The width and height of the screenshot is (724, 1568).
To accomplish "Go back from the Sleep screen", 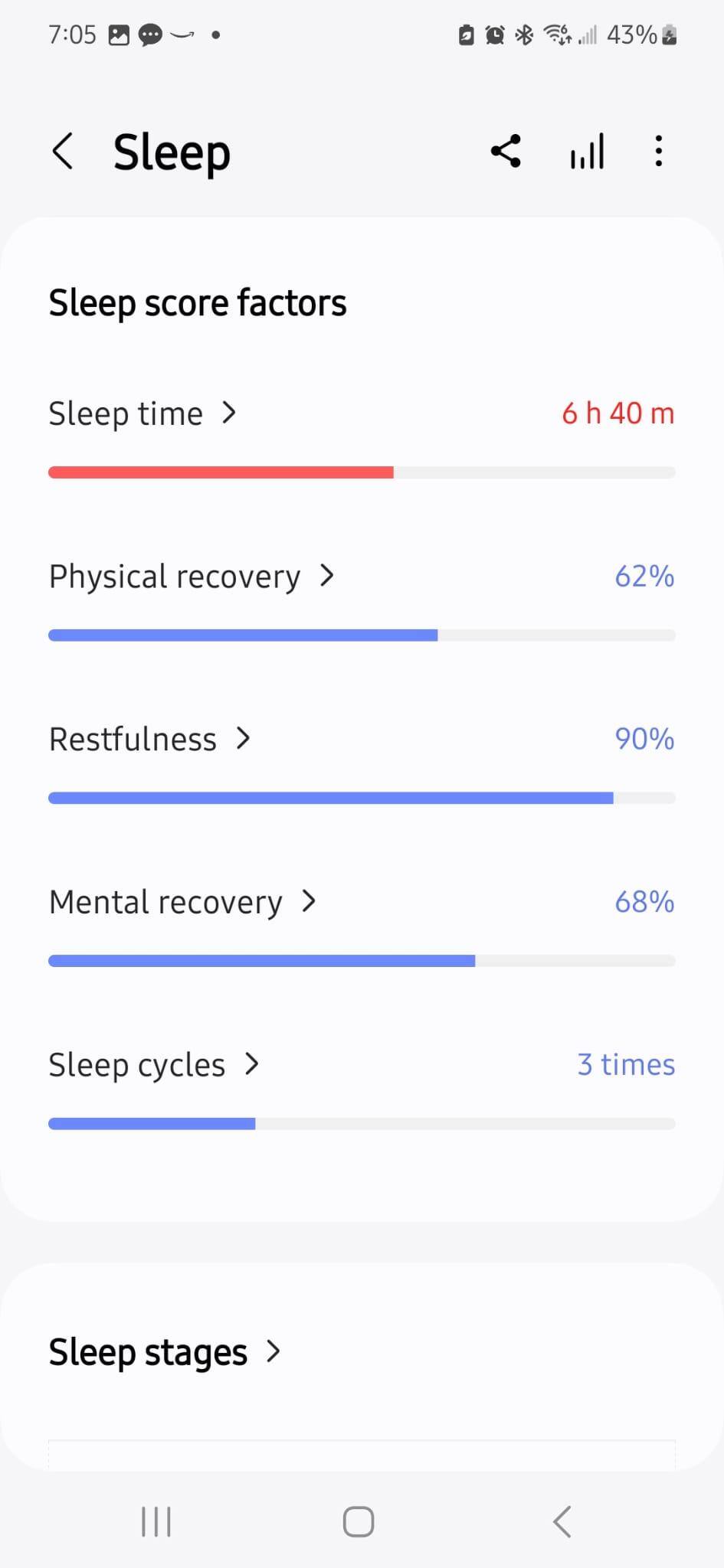I will [x=63, y=151].
